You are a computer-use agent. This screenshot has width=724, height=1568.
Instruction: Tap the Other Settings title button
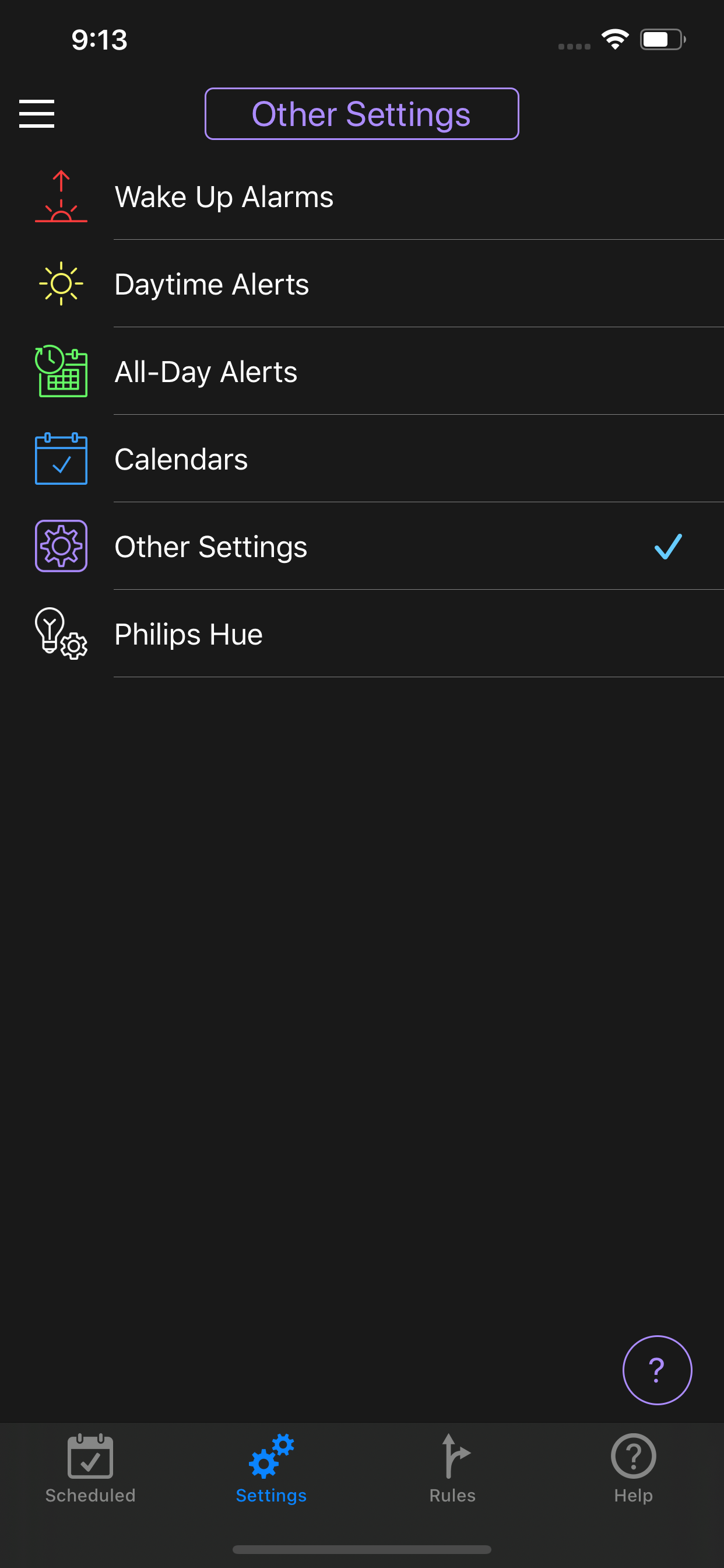pos(362,113)
